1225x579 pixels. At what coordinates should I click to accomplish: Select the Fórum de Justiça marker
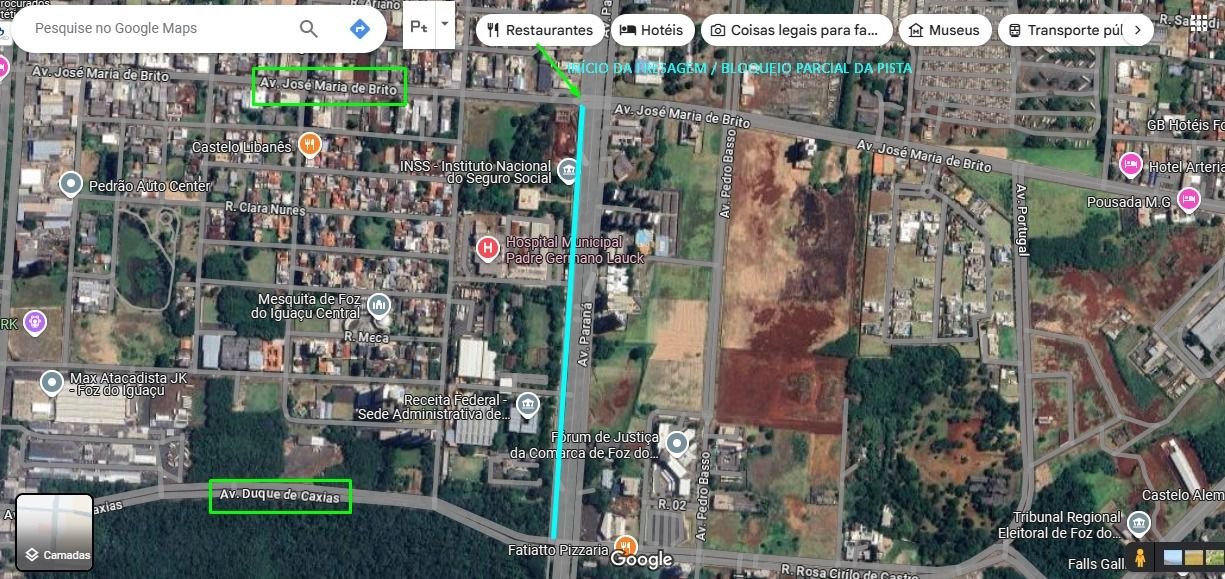pyautogui.click(x=678, y=443)
